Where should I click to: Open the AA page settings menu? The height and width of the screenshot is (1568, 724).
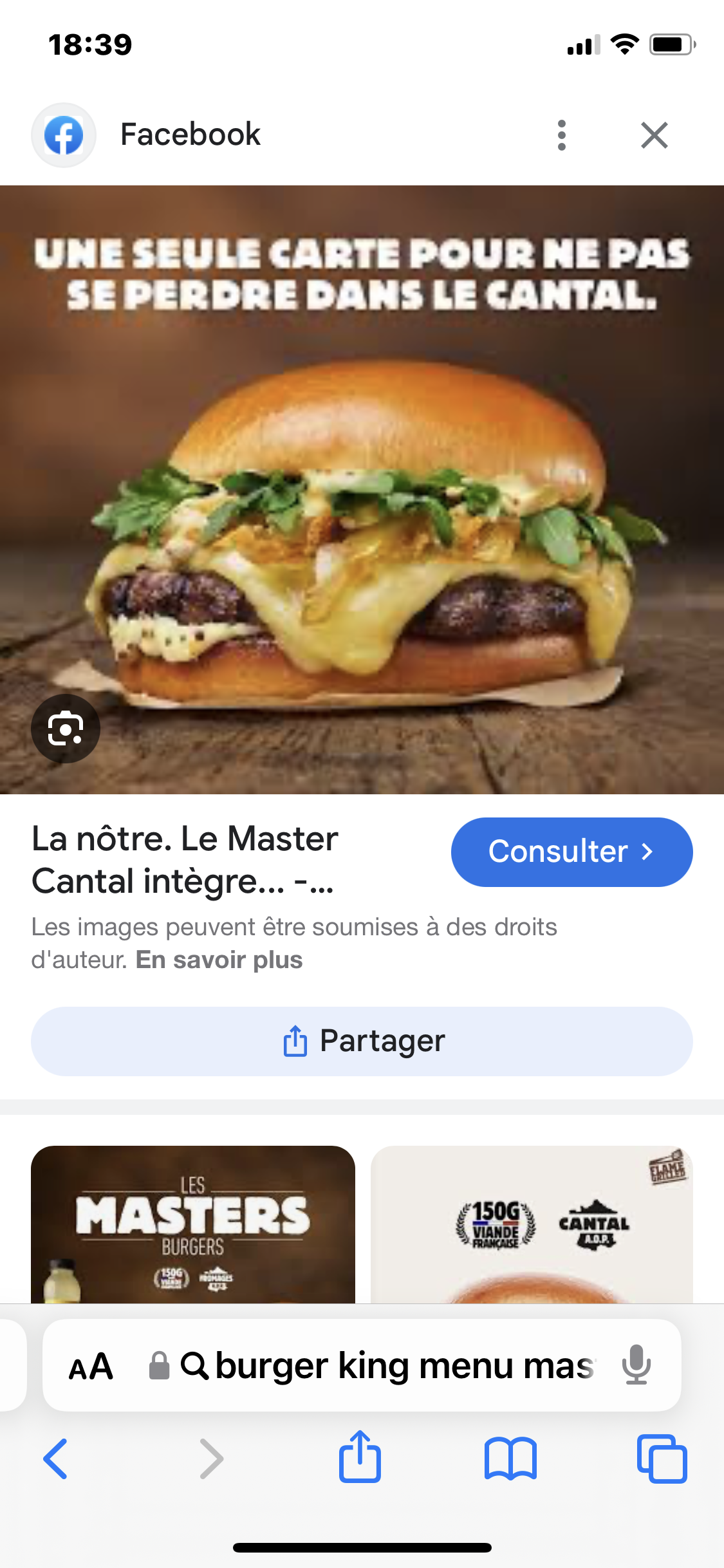(x=91, y=1366)
